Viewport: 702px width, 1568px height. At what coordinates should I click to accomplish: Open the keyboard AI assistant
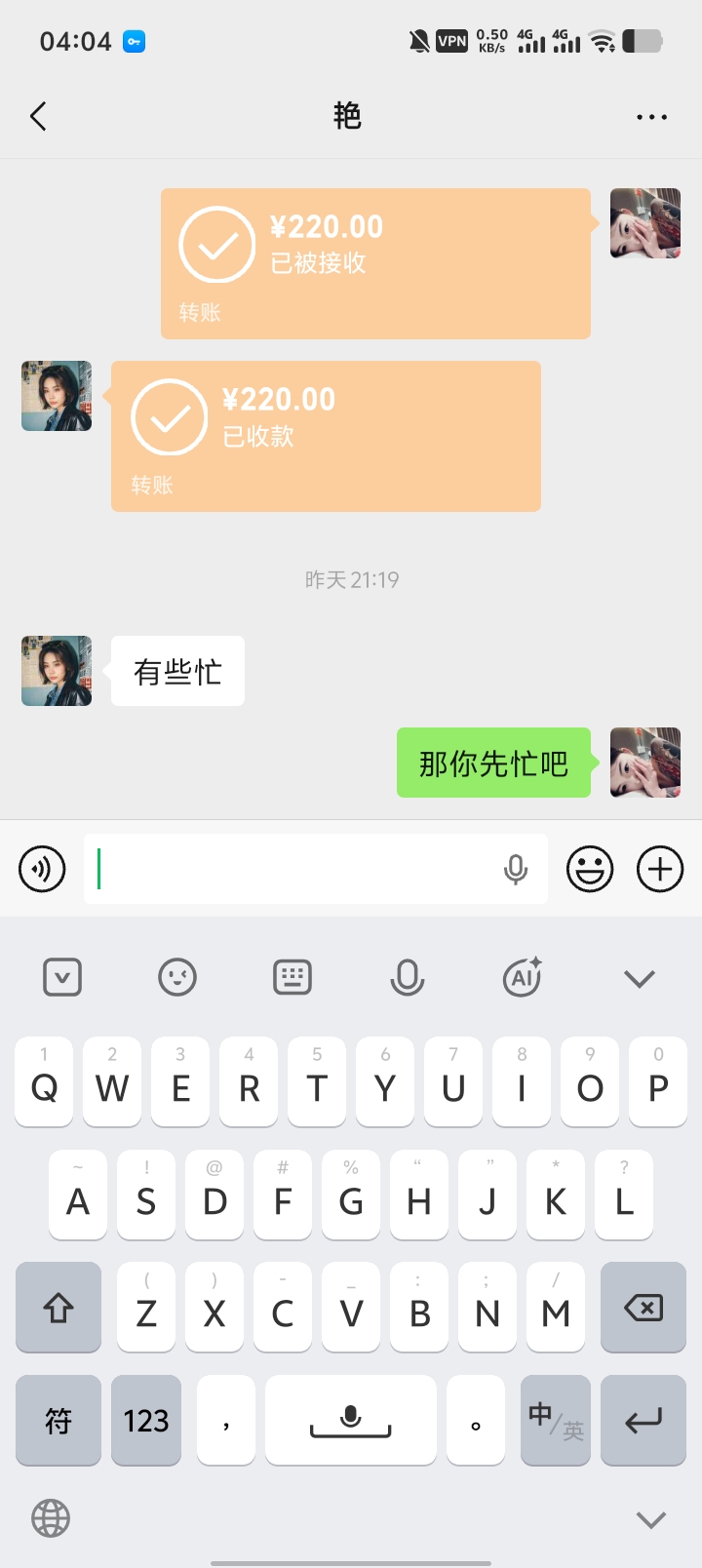[523, 977]
